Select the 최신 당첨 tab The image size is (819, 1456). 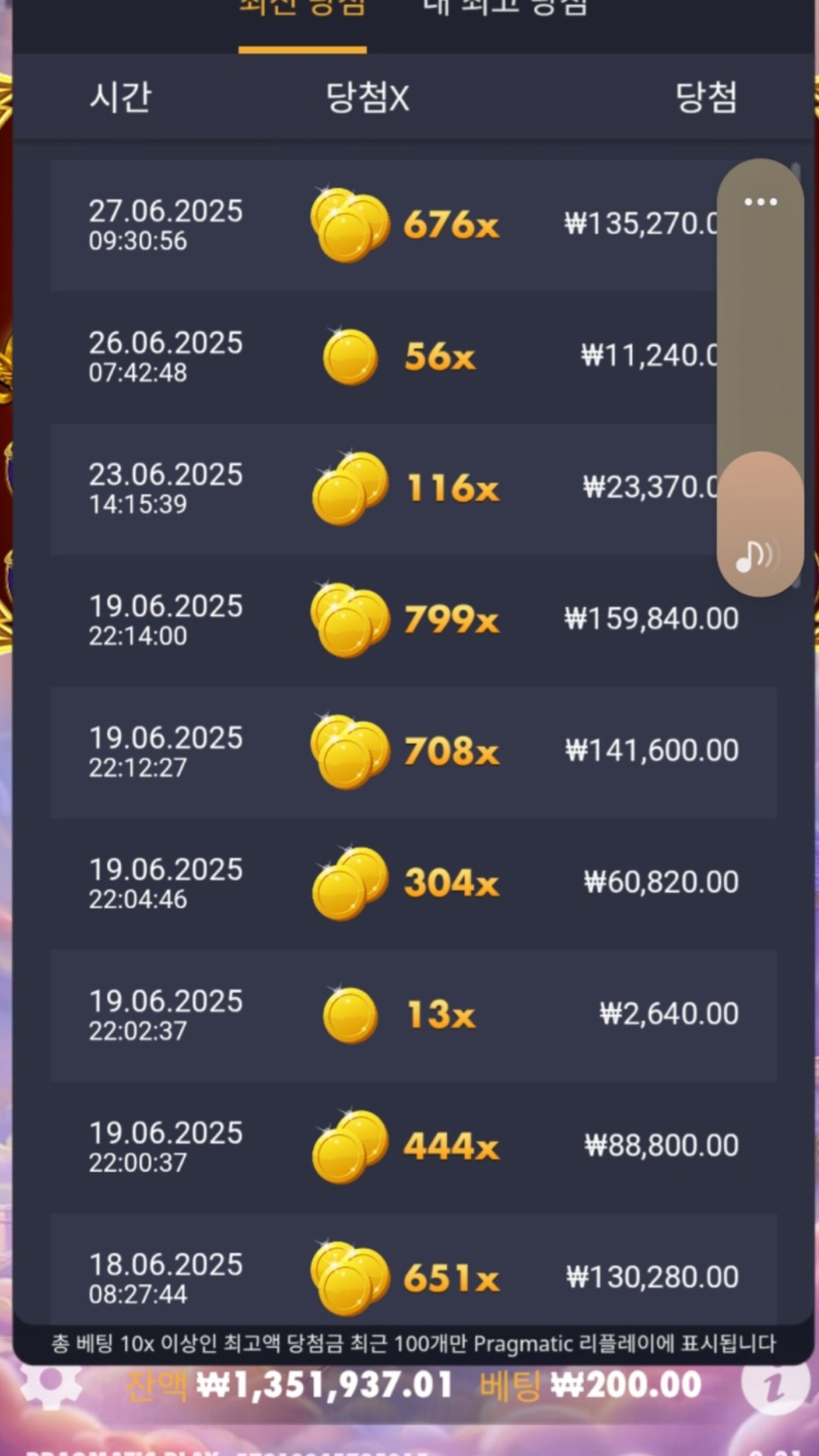point(302,8)
